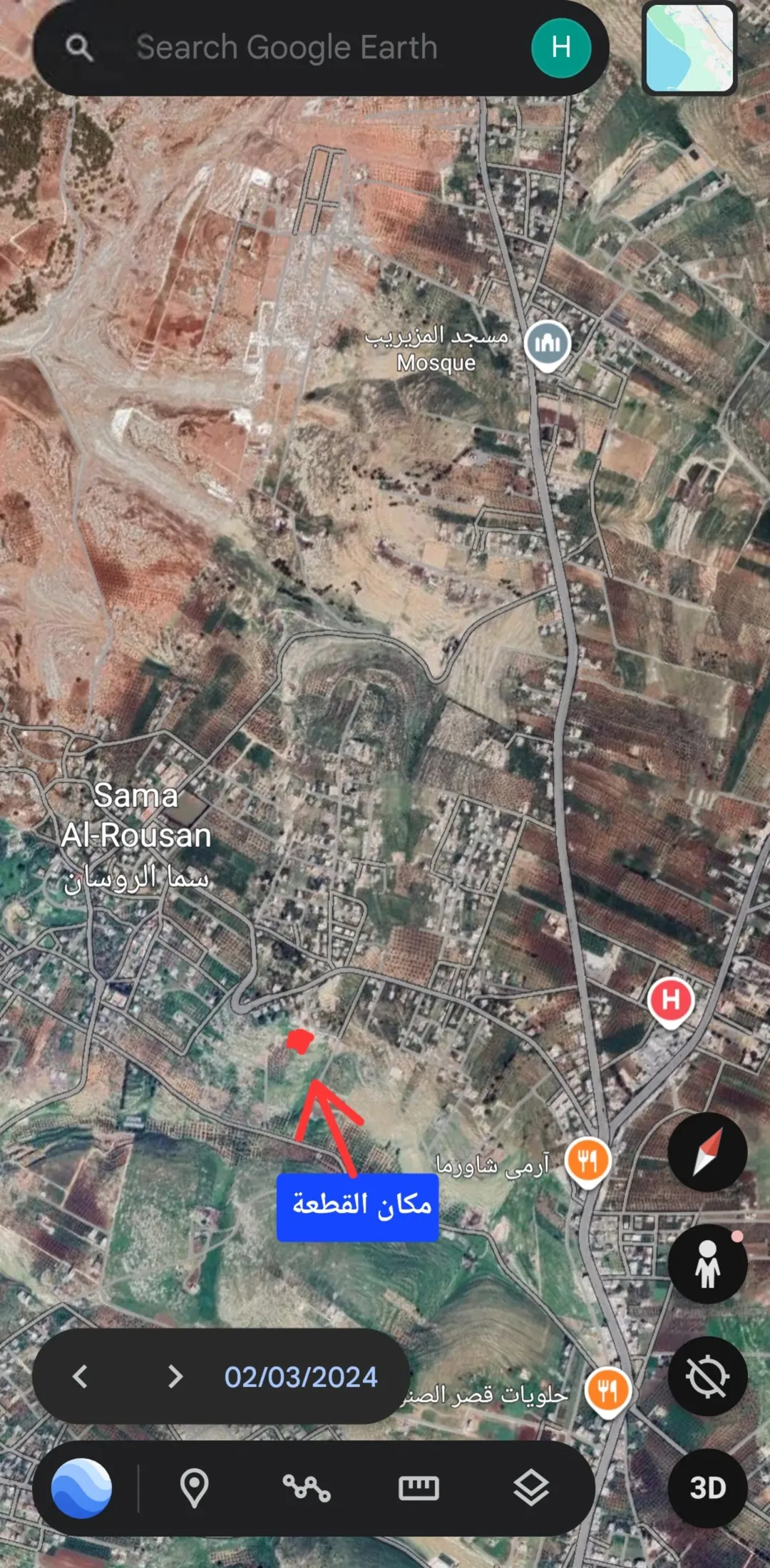Open the map layers menu
The height and width of the screenshot is (1568, 770).
531,1488
